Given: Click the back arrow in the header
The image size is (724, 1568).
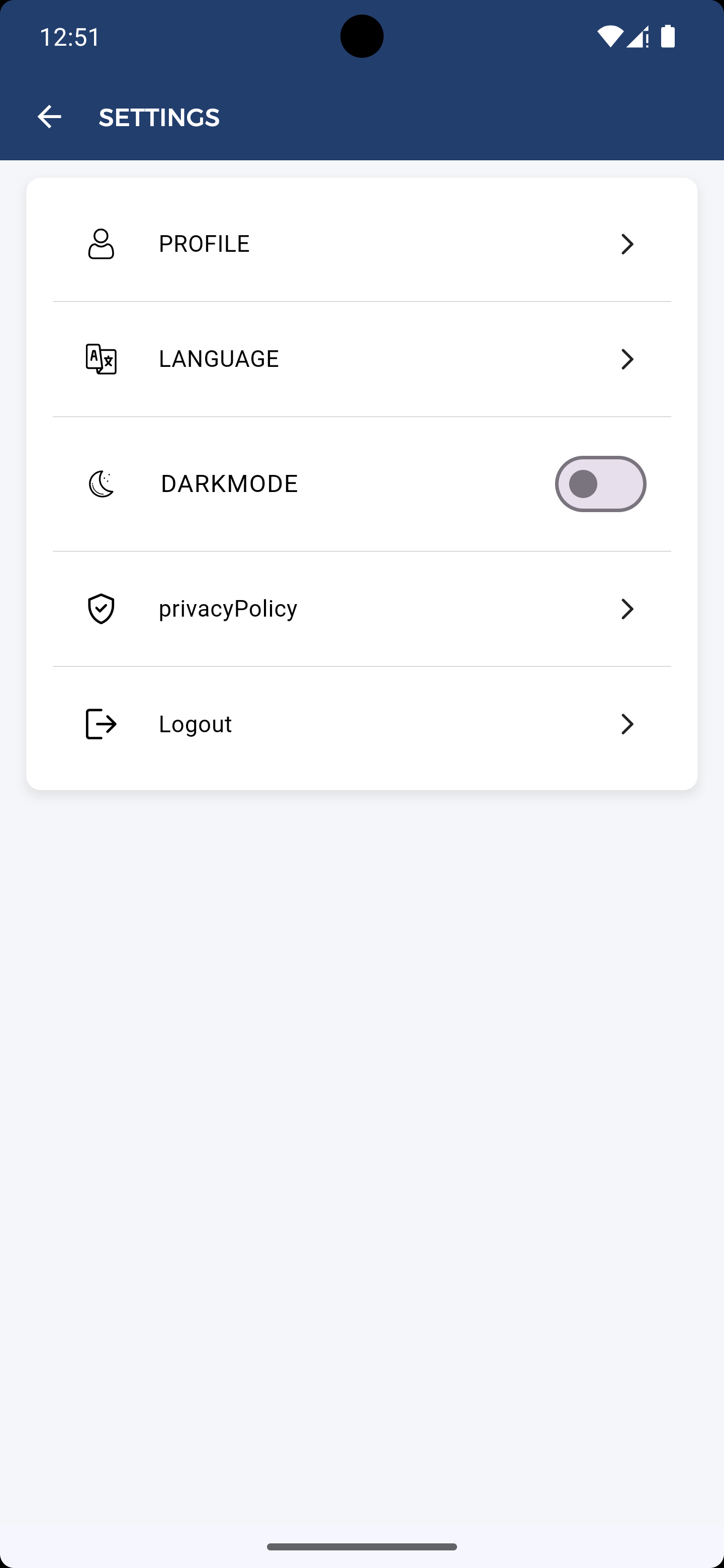Looking at the screenshot, I should point(49,116).
